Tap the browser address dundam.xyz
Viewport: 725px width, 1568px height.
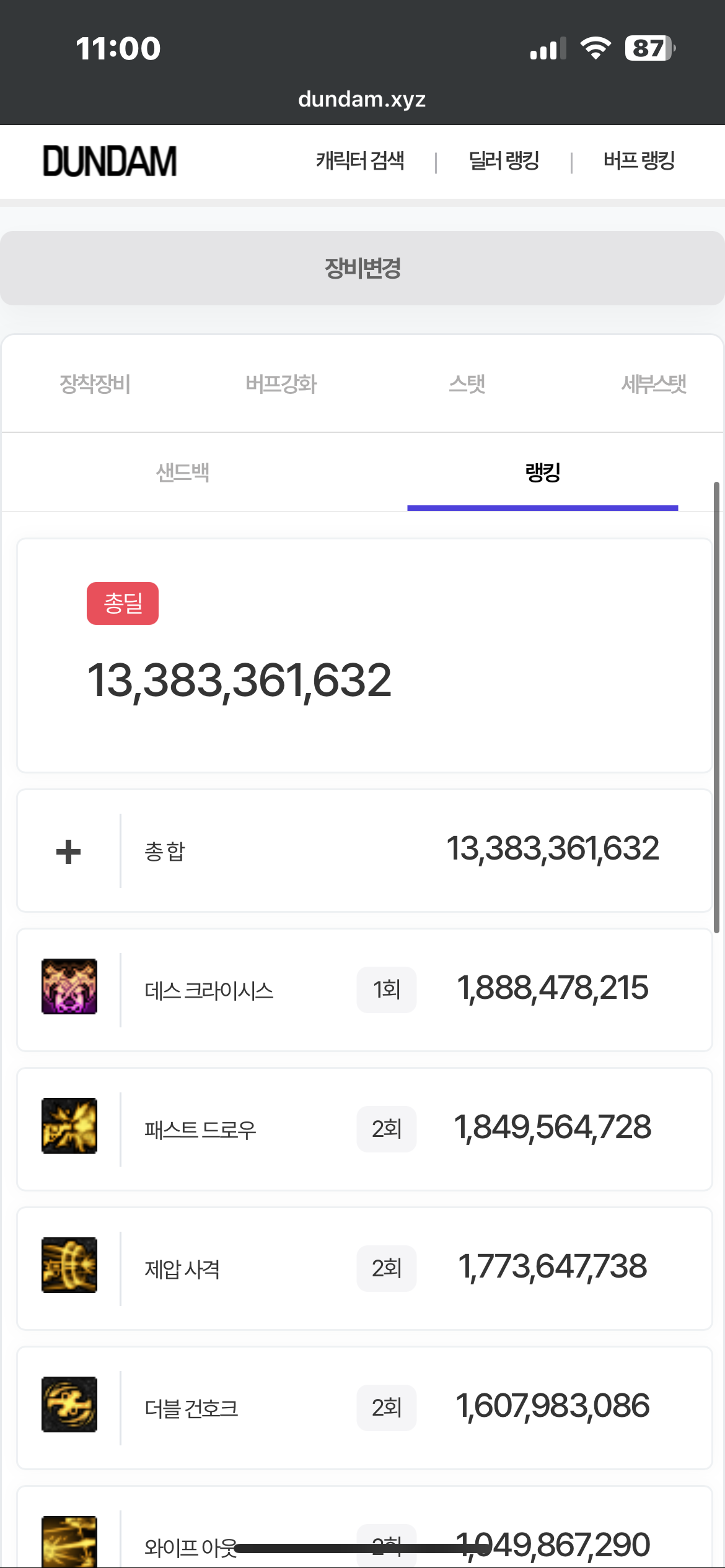[x=362, y=99]
